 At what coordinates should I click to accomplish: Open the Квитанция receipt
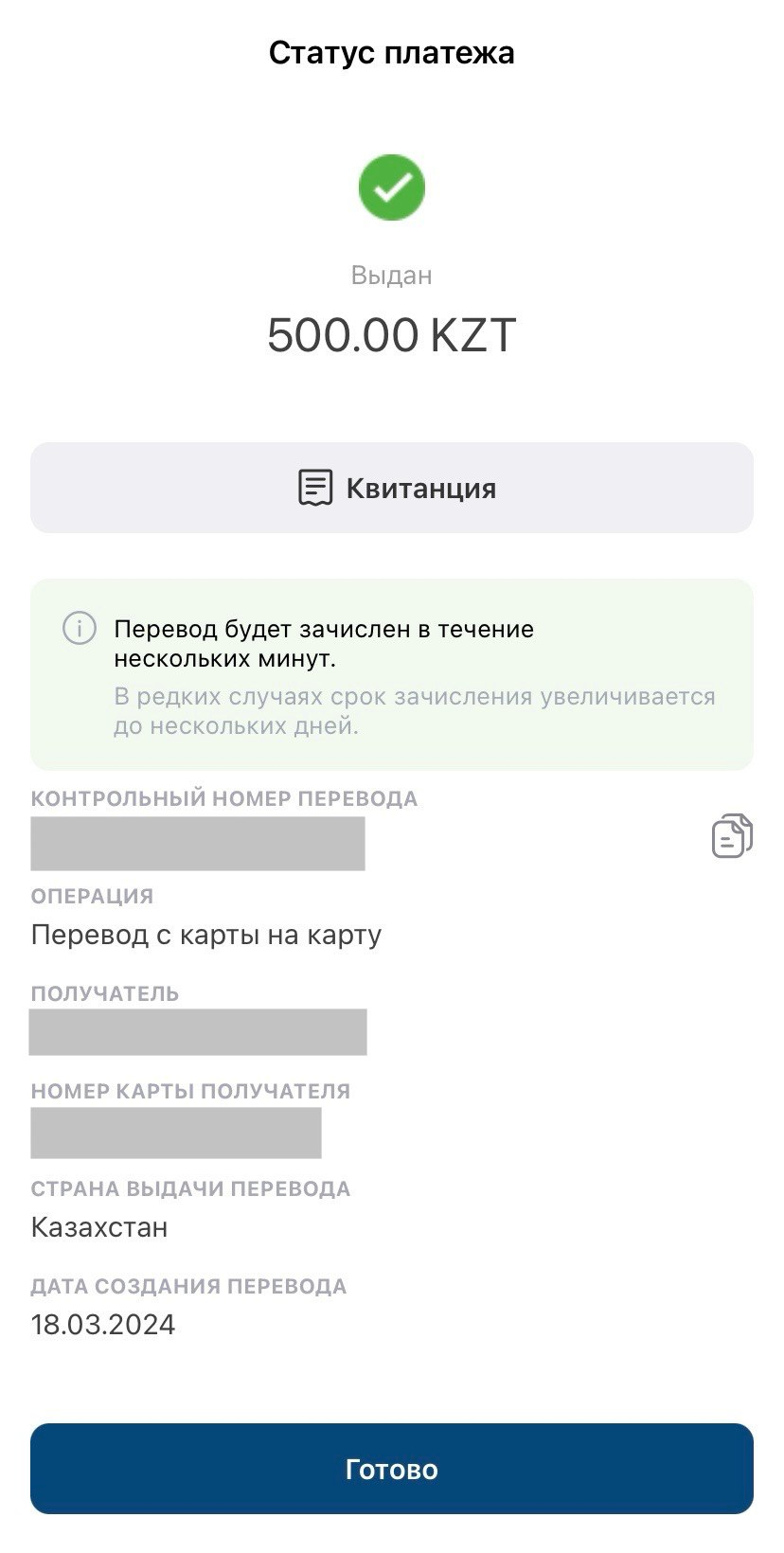(392, 488)
